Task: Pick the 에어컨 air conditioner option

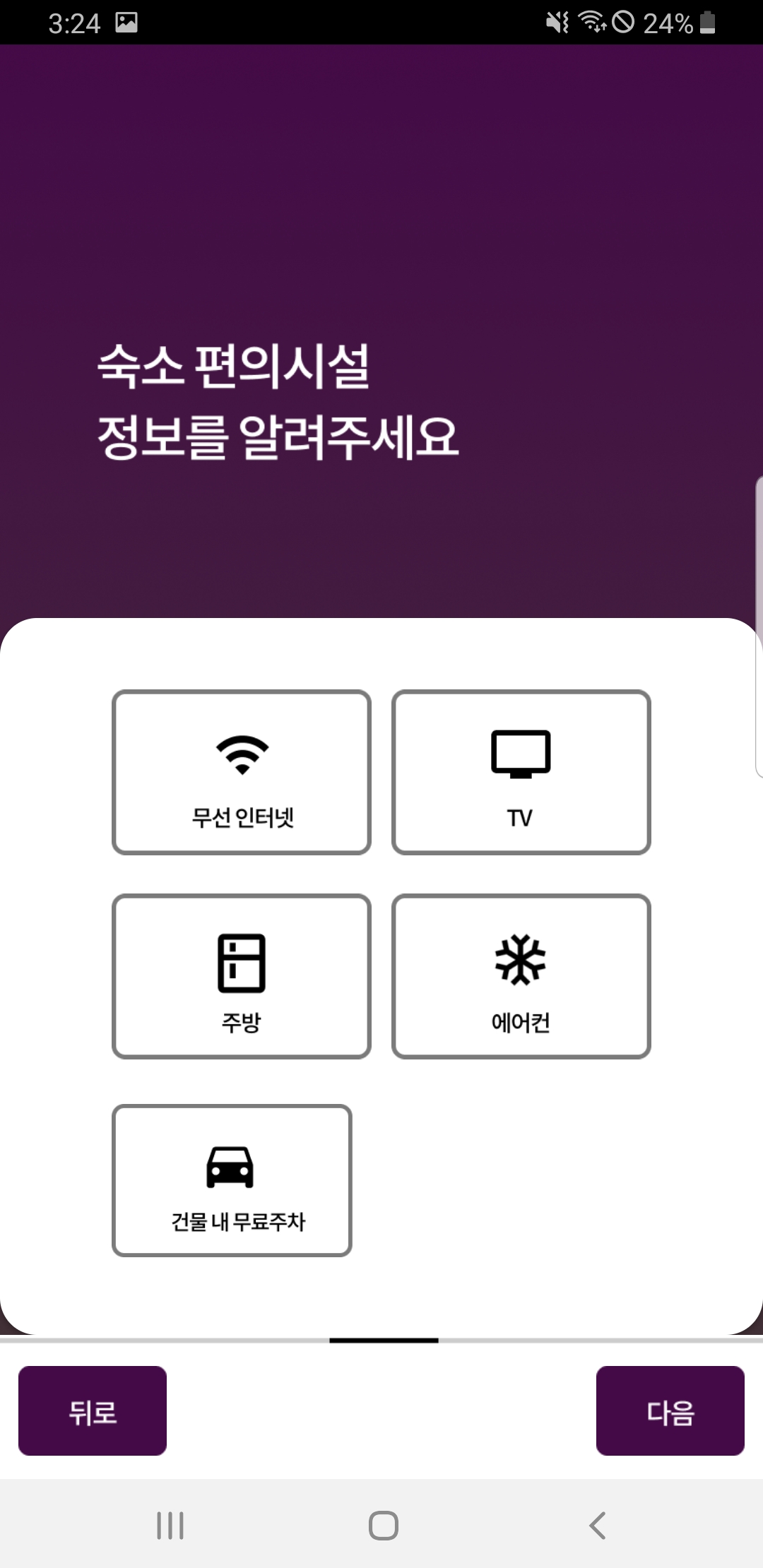Action: point(521,976)
